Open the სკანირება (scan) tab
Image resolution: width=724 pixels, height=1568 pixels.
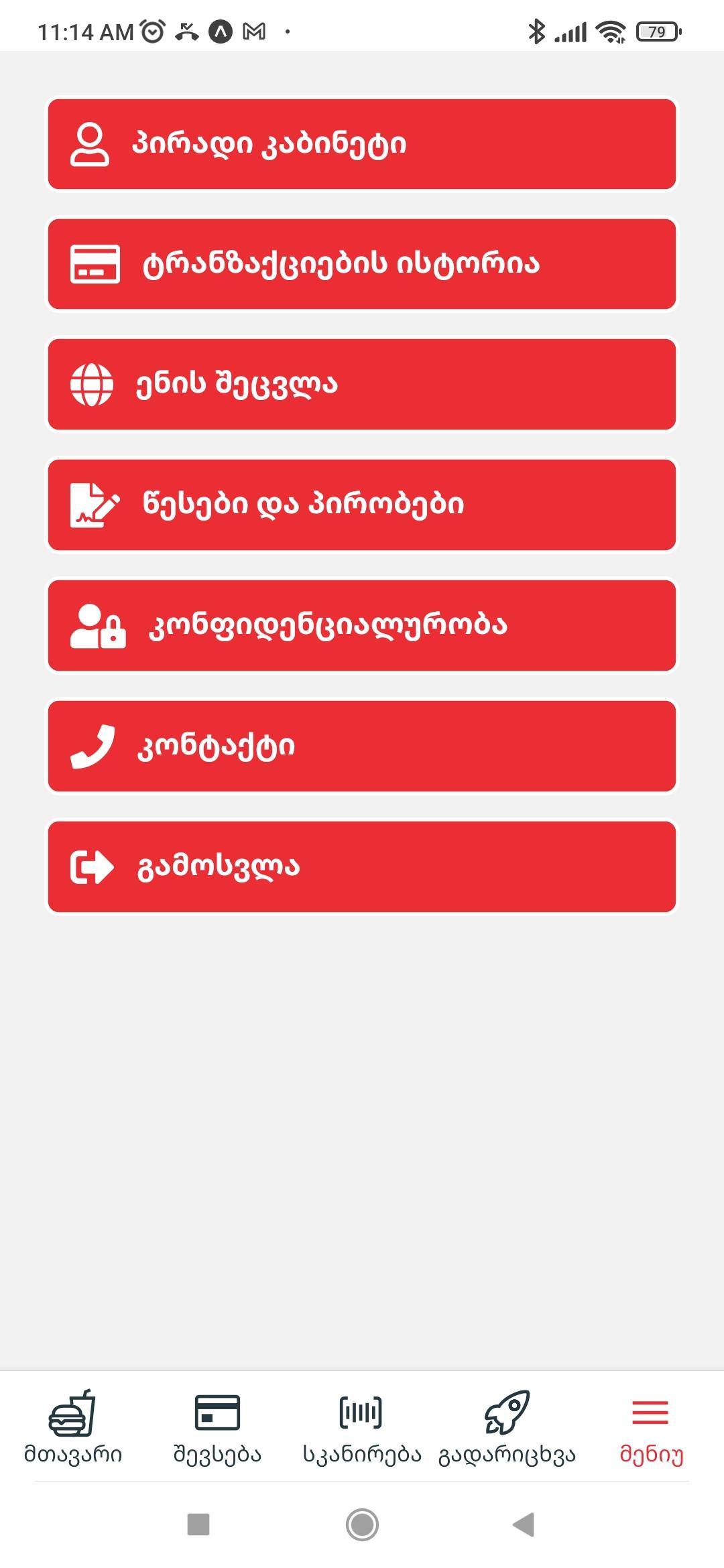[x=362, y=1427]
